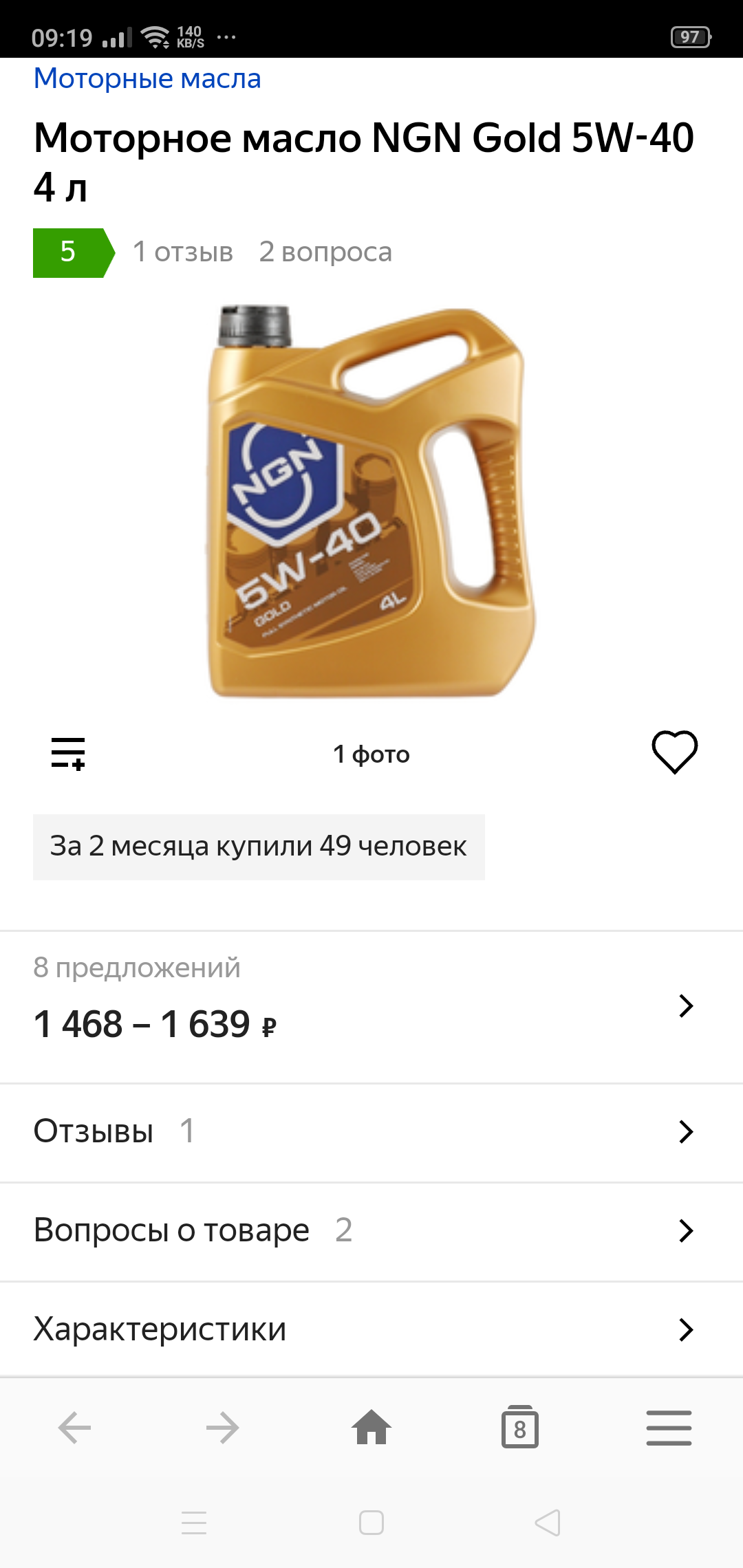Open the Моторные масла category

pos(147,78)
